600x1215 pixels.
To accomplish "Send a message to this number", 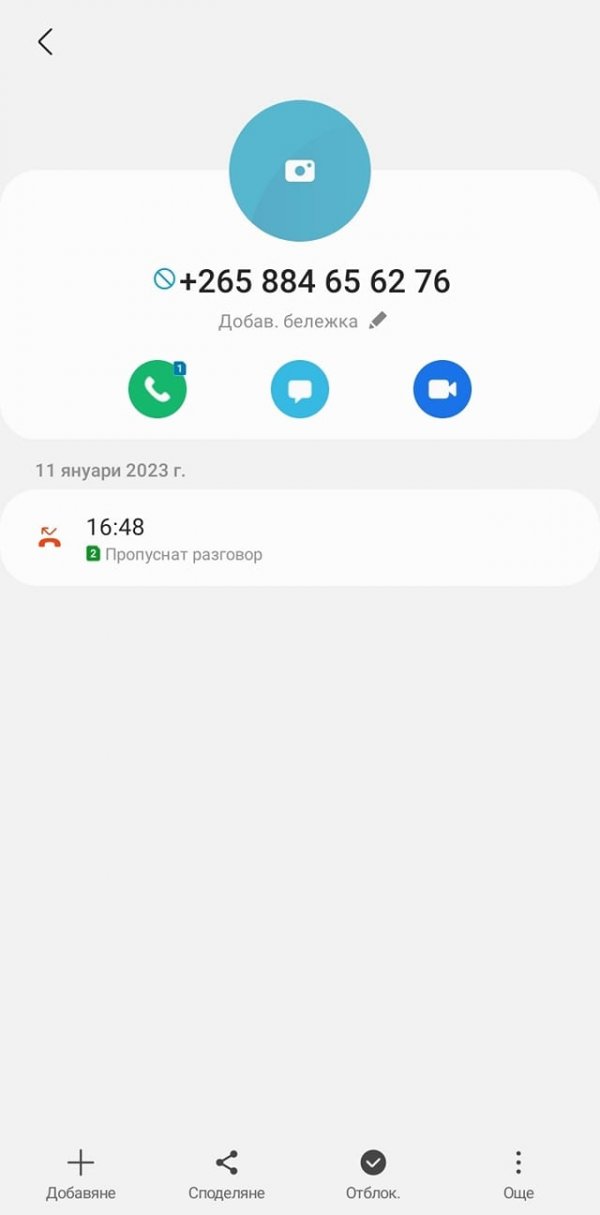I will (300, 389).
